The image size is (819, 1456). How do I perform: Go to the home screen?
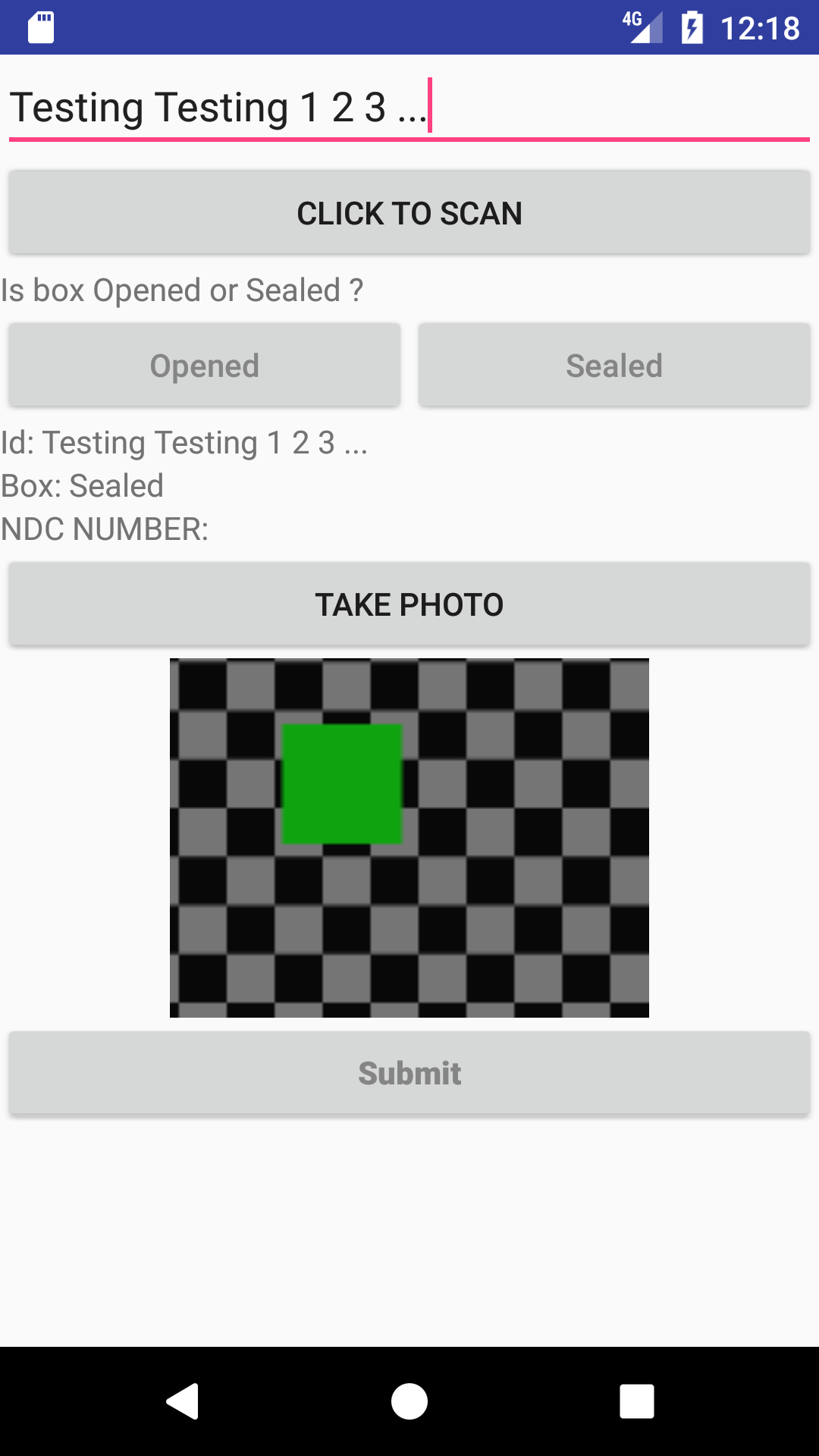(409, 1401)
